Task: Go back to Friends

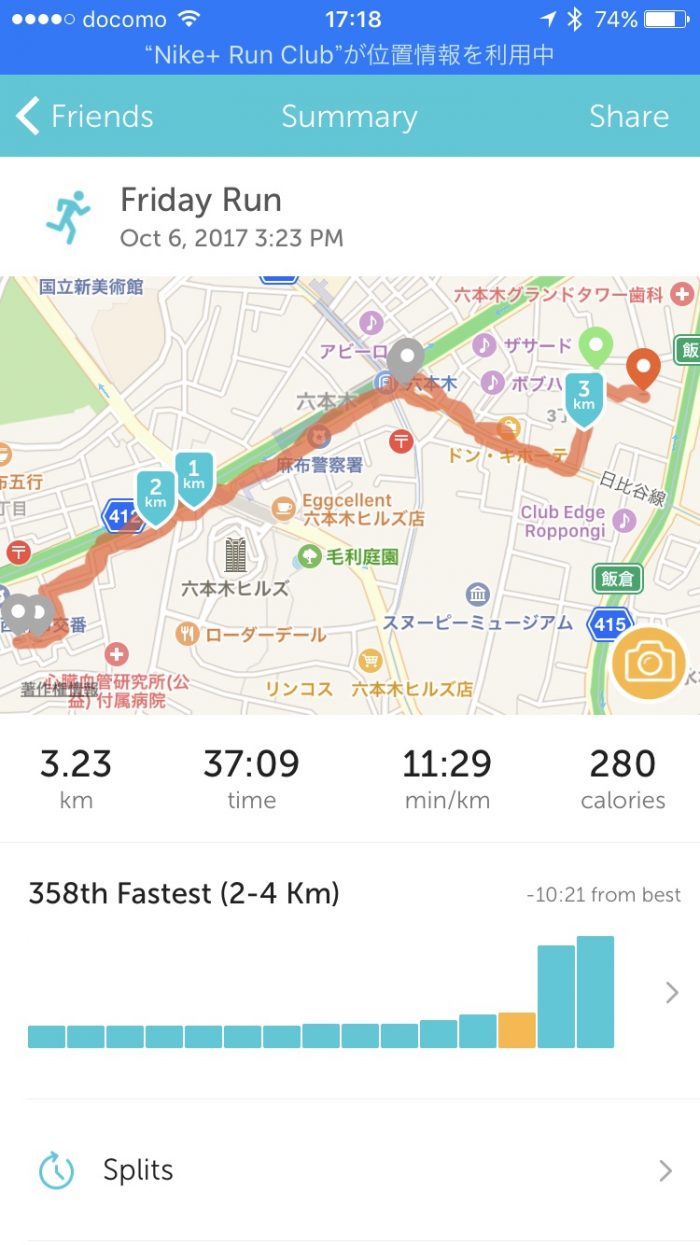Action: (86, 117)
